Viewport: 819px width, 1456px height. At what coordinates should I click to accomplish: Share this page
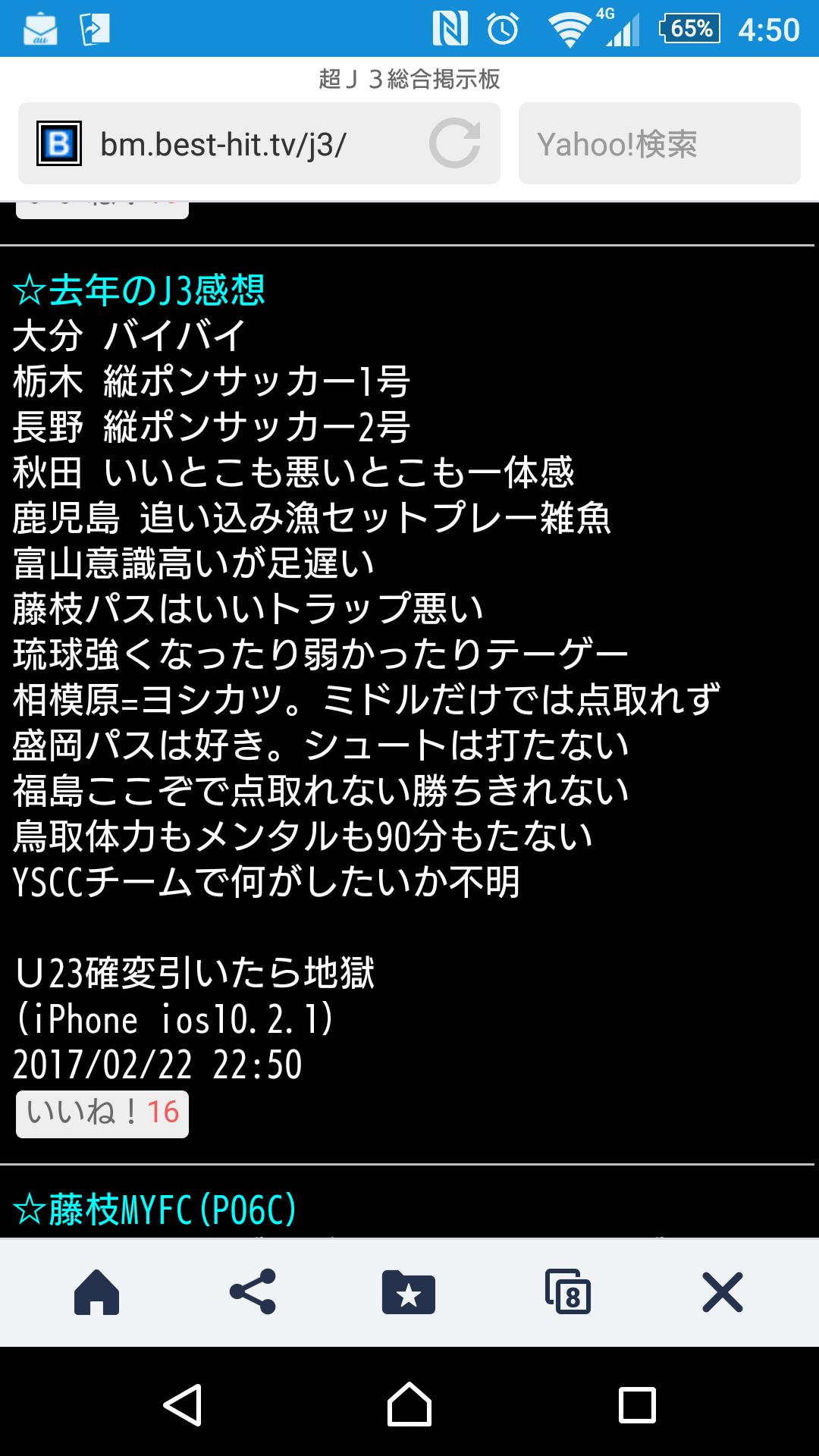click(253, 1292)
